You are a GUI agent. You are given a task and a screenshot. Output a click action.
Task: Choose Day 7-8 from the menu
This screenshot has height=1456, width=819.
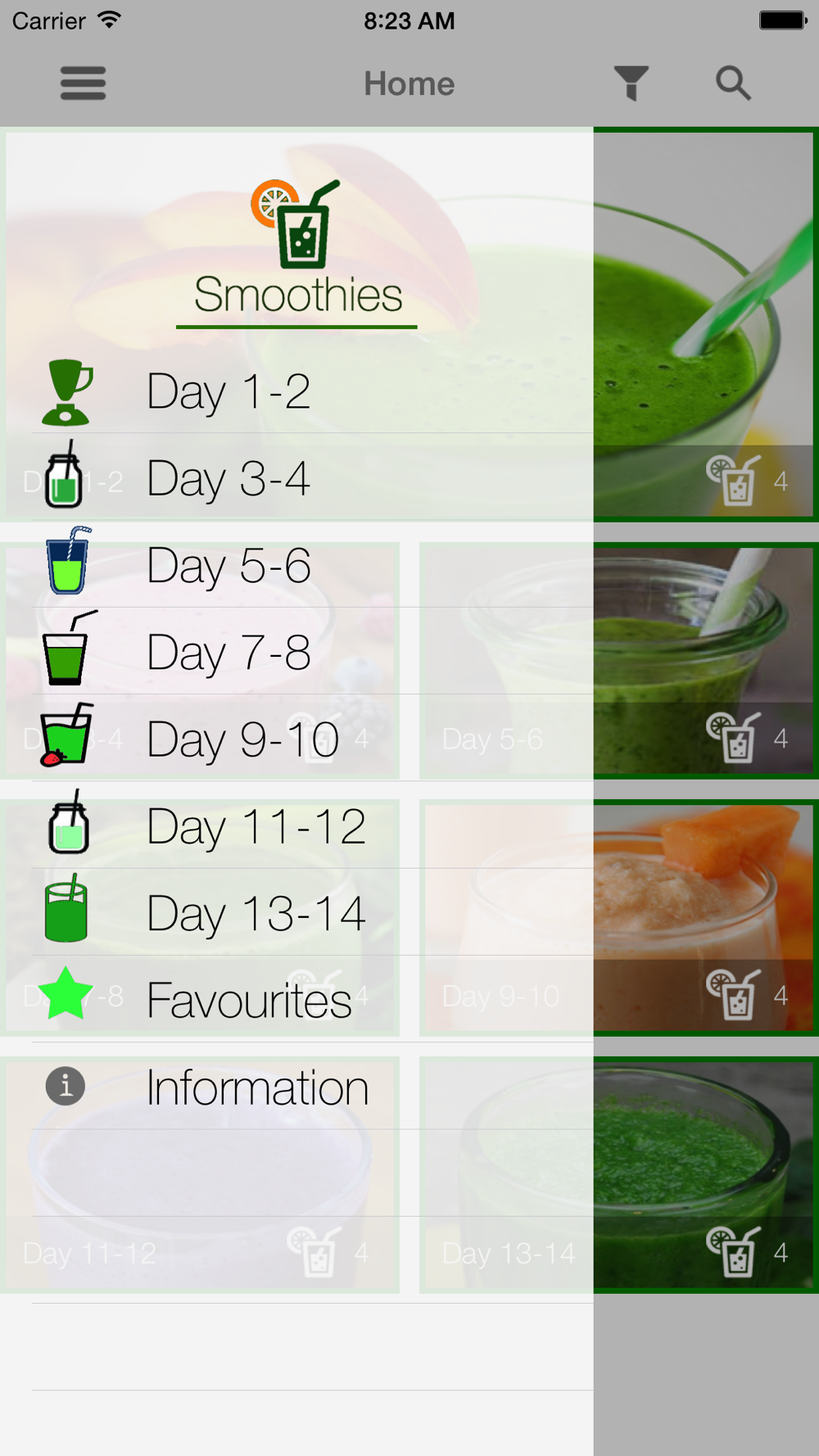[x=296, y=651]
